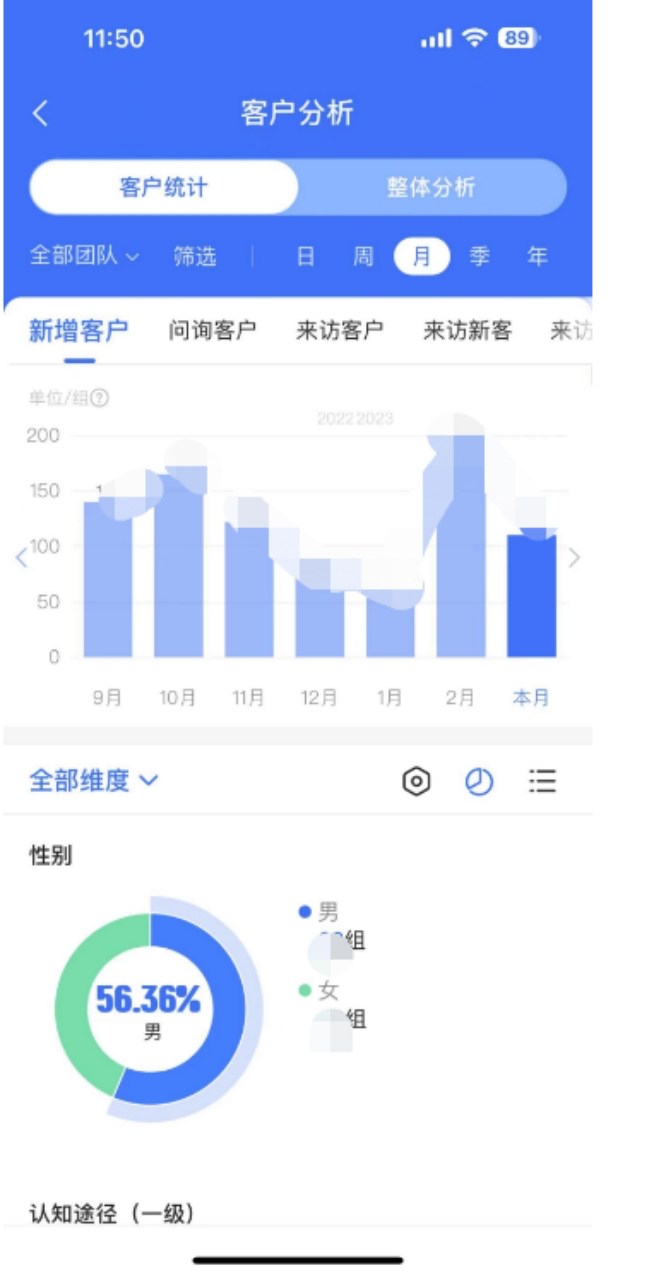View the 来访客户 tab
Viewport: 666px width, 1280px height.
[x=340, y=331]
